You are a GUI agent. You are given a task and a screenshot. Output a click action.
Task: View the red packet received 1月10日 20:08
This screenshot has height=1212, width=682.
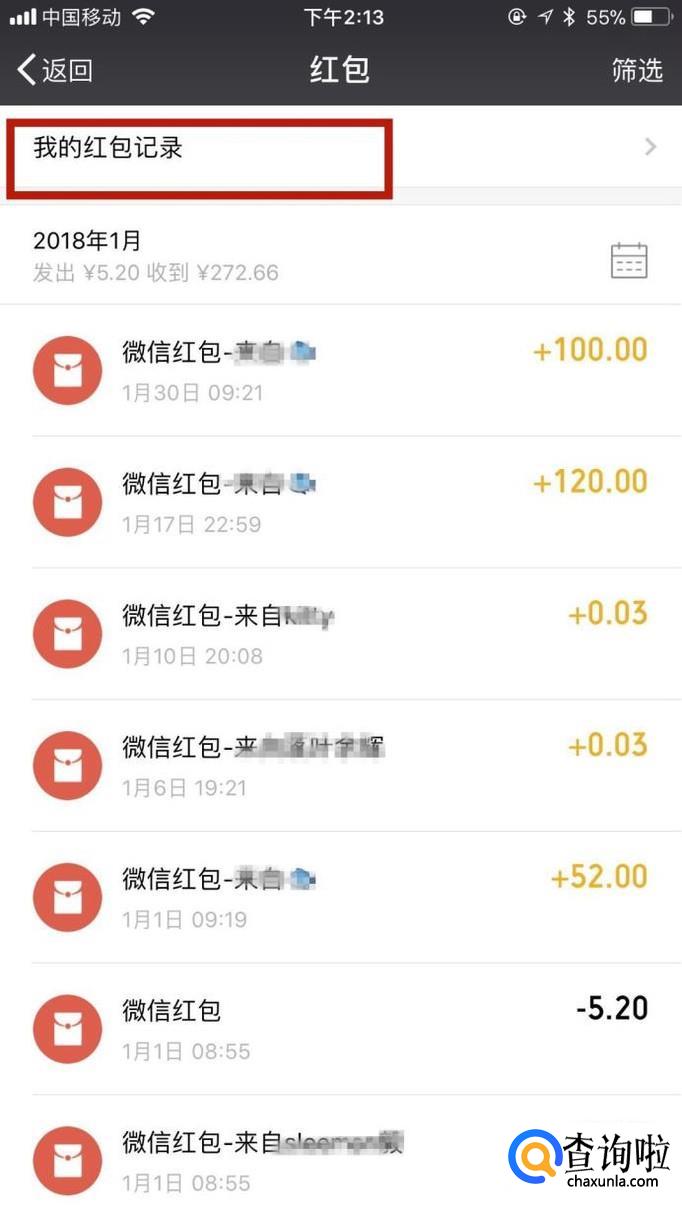pyautogui.click(x=340, y=633)
